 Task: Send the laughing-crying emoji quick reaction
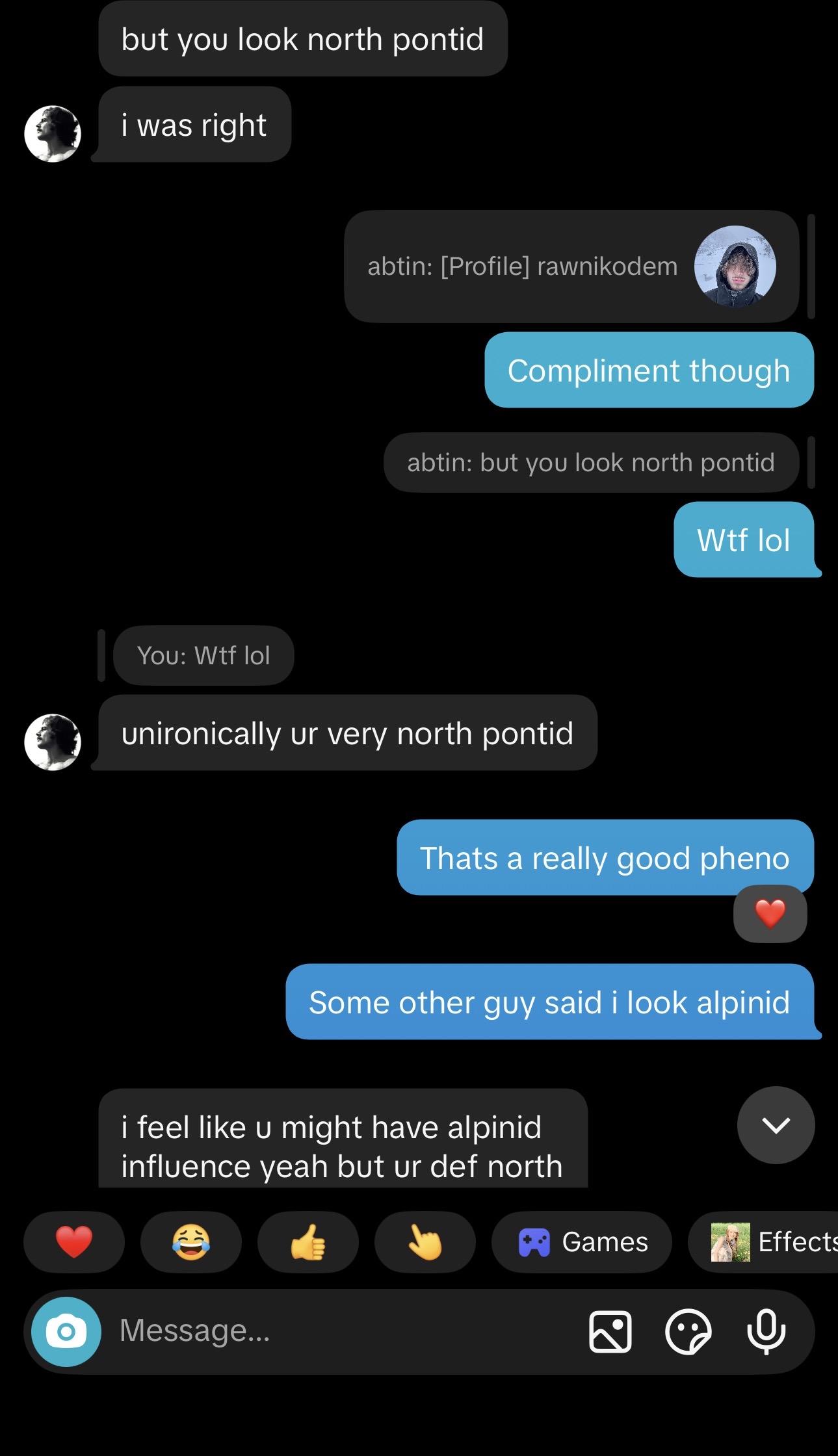click(x=191, y=1241)
